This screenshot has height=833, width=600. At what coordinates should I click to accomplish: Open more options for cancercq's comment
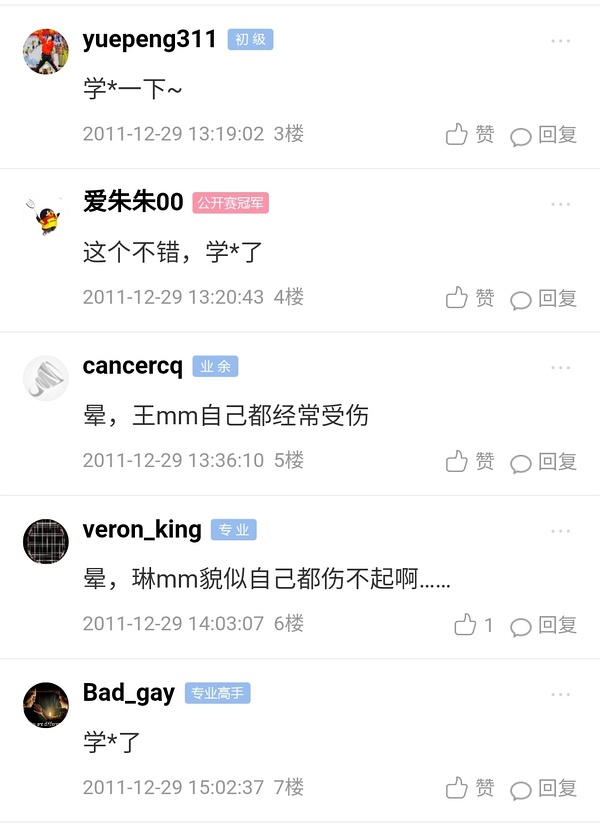pos(560,367)
